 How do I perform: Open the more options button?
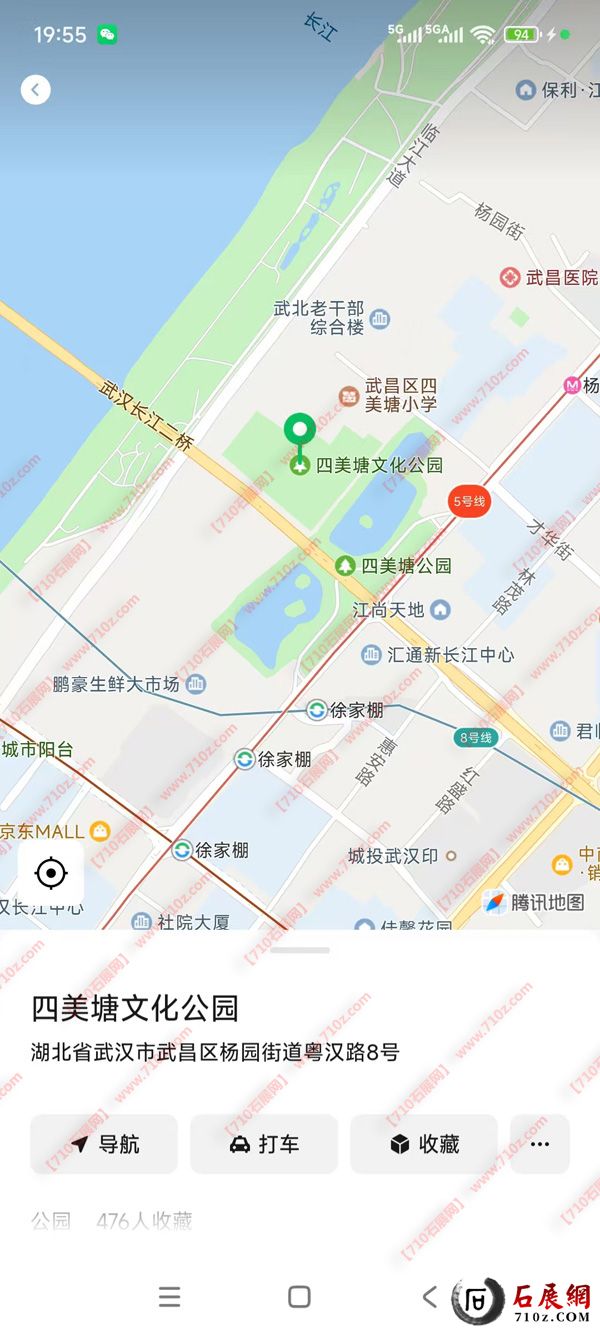tap(540, 1144)
